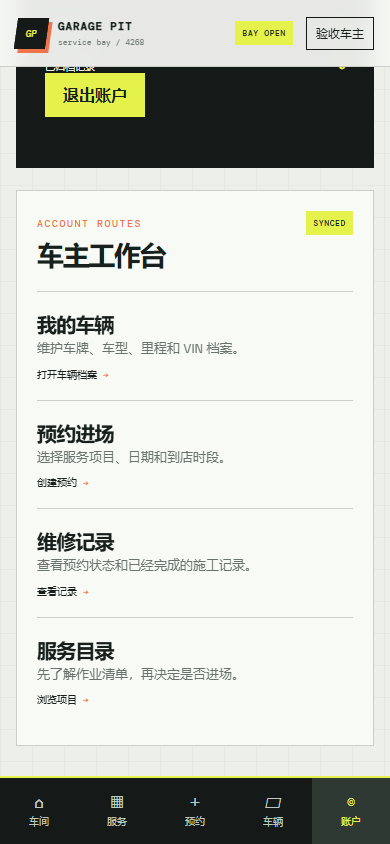Log out with the 退出账户 button
Image resolution: width=390 pixels, height=844 pixels.
95,95
